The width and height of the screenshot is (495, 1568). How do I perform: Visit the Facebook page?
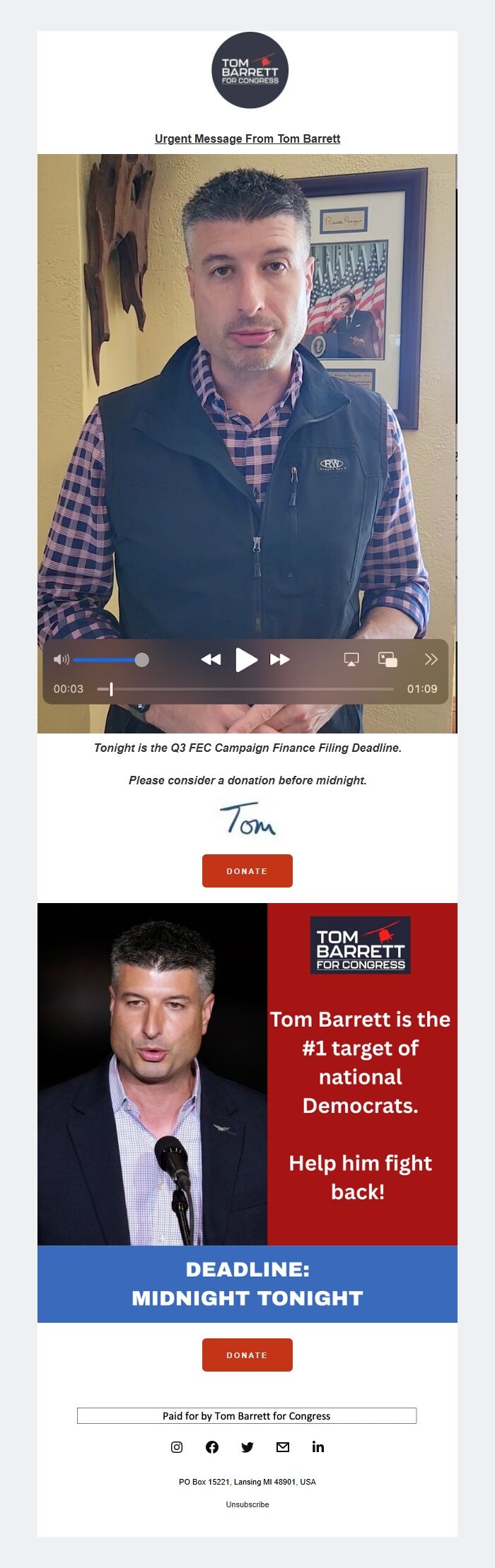point(212,1447)
